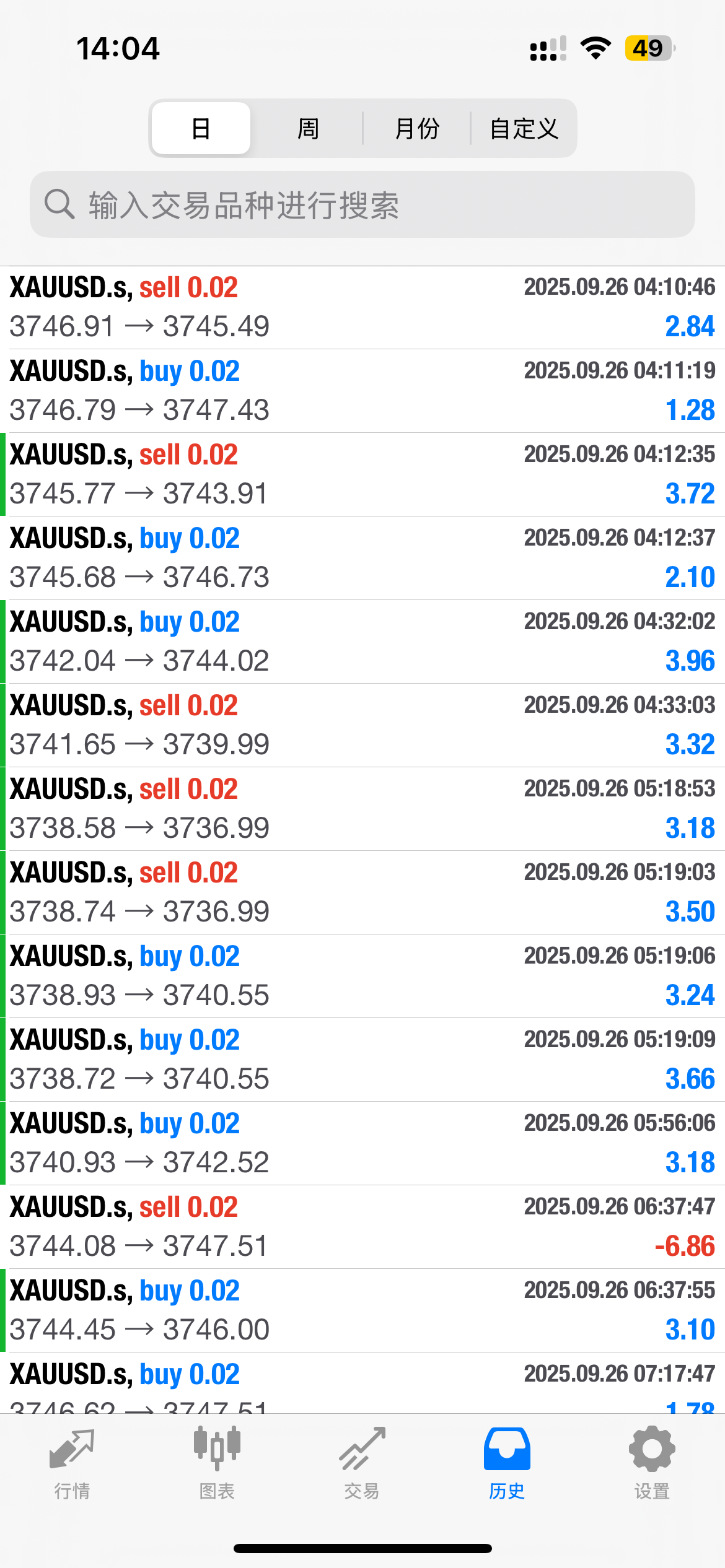Tap the 输入交易品种进行搜索 search field
The height and width of the screenshot is (1568, 725).
tap(362, 205)
